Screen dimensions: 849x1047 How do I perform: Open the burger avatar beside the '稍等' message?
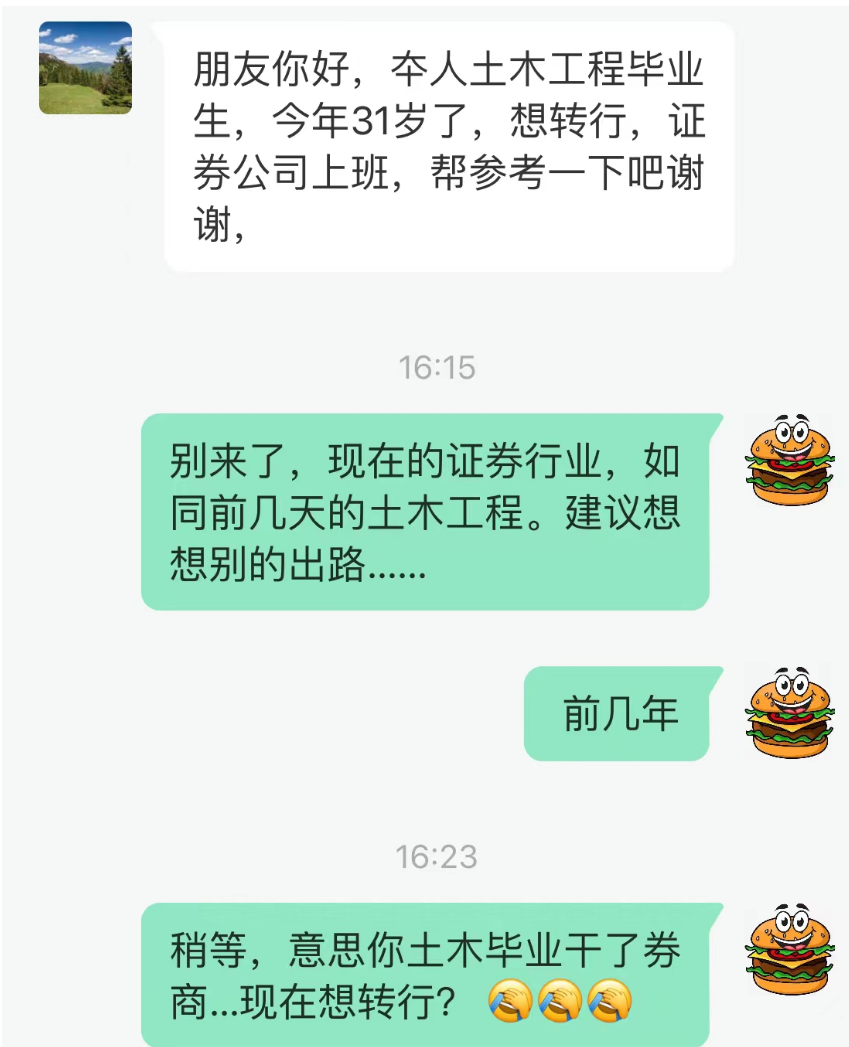(788, 950)
